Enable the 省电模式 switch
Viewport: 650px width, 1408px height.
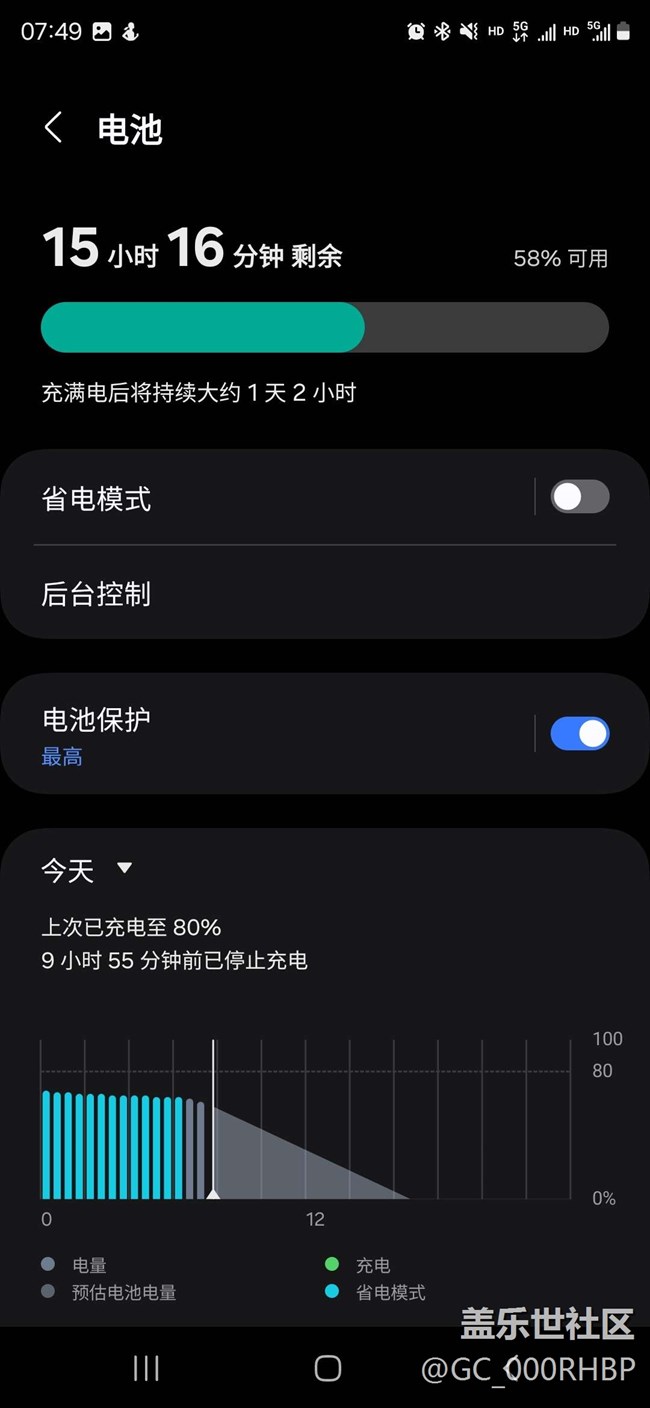(x=579, y=497)
